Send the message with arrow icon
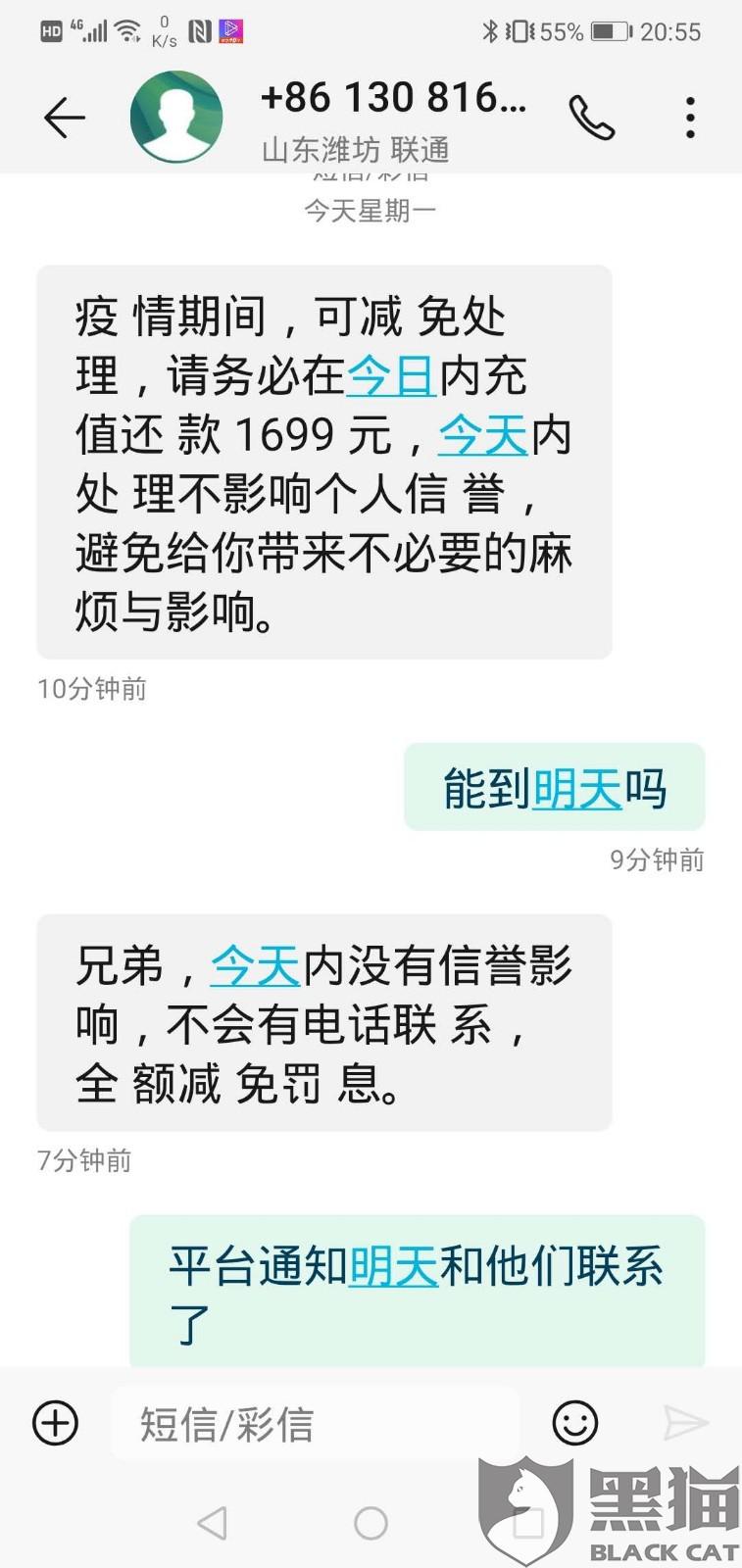 (685, 1423)
